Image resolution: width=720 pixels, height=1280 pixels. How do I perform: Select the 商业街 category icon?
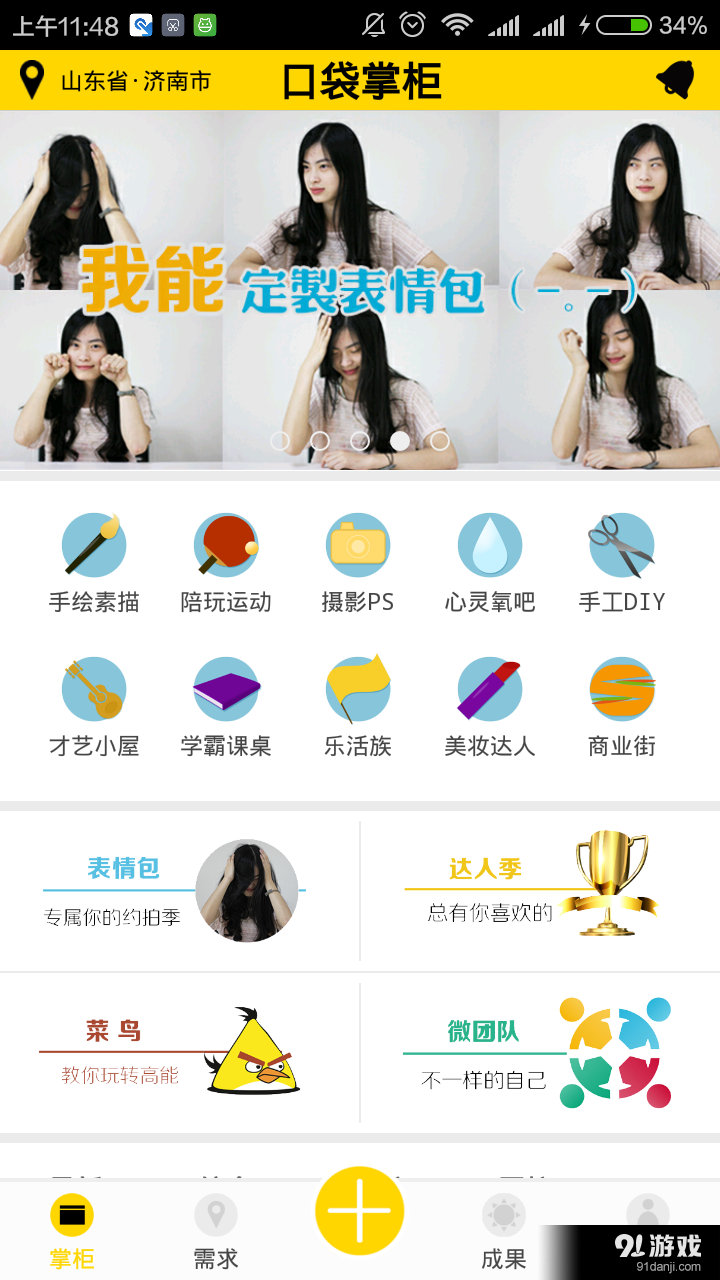(x=621, y=687)
